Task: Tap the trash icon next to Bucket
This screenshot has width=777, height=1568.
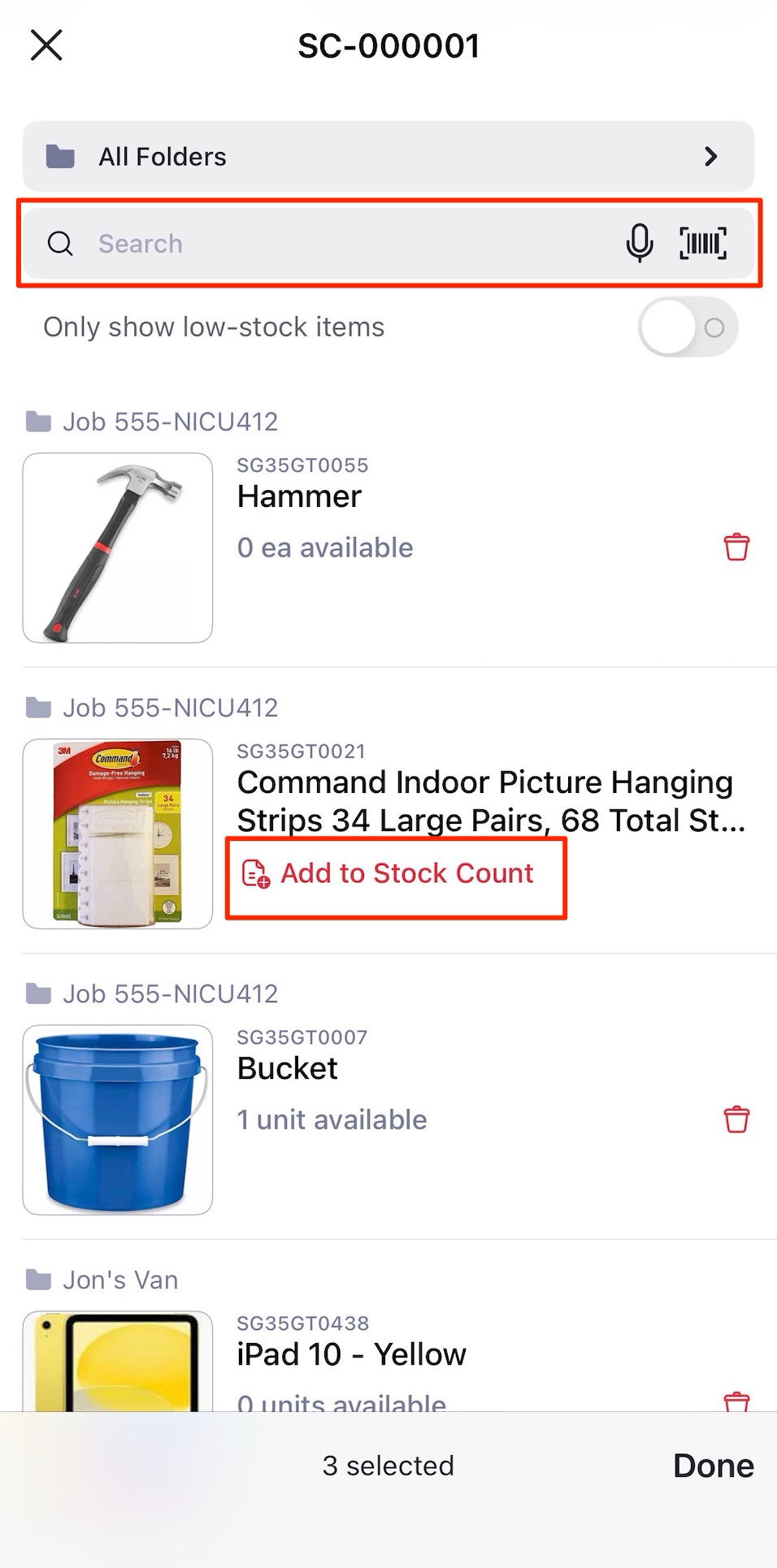Action: (x=736, y=1119)
